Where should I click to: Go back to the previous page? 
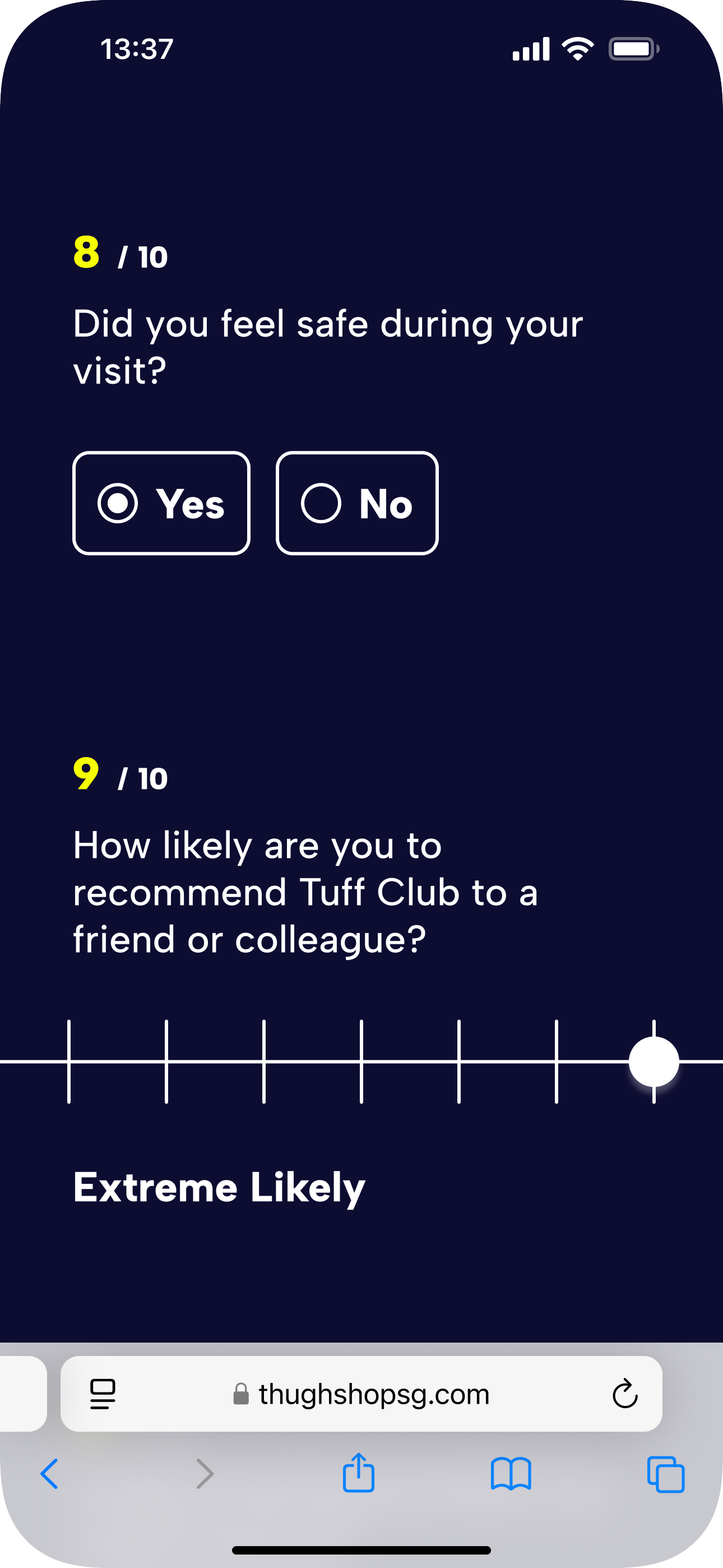click(50, 1474)
